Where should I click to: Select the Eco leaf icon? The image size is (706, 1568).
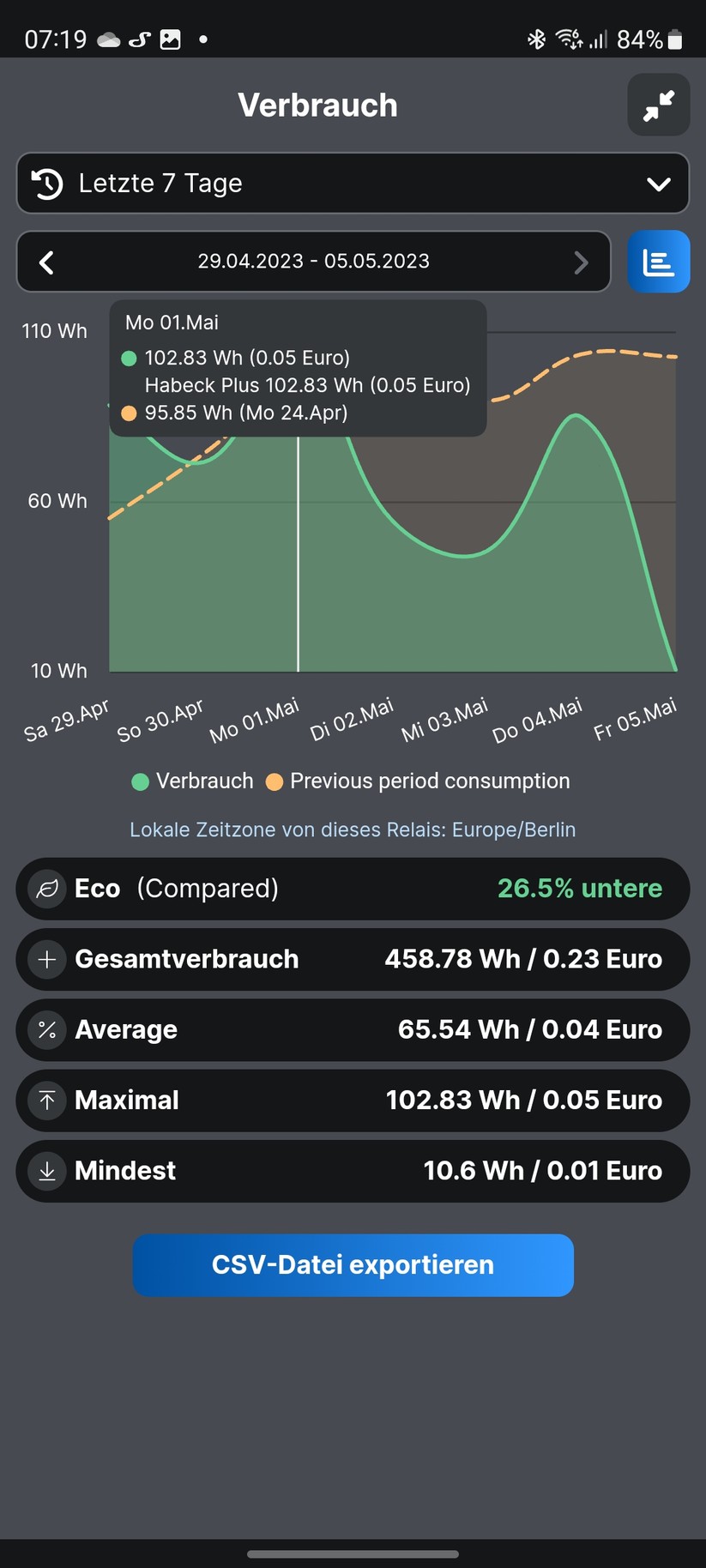pos(47,889)
